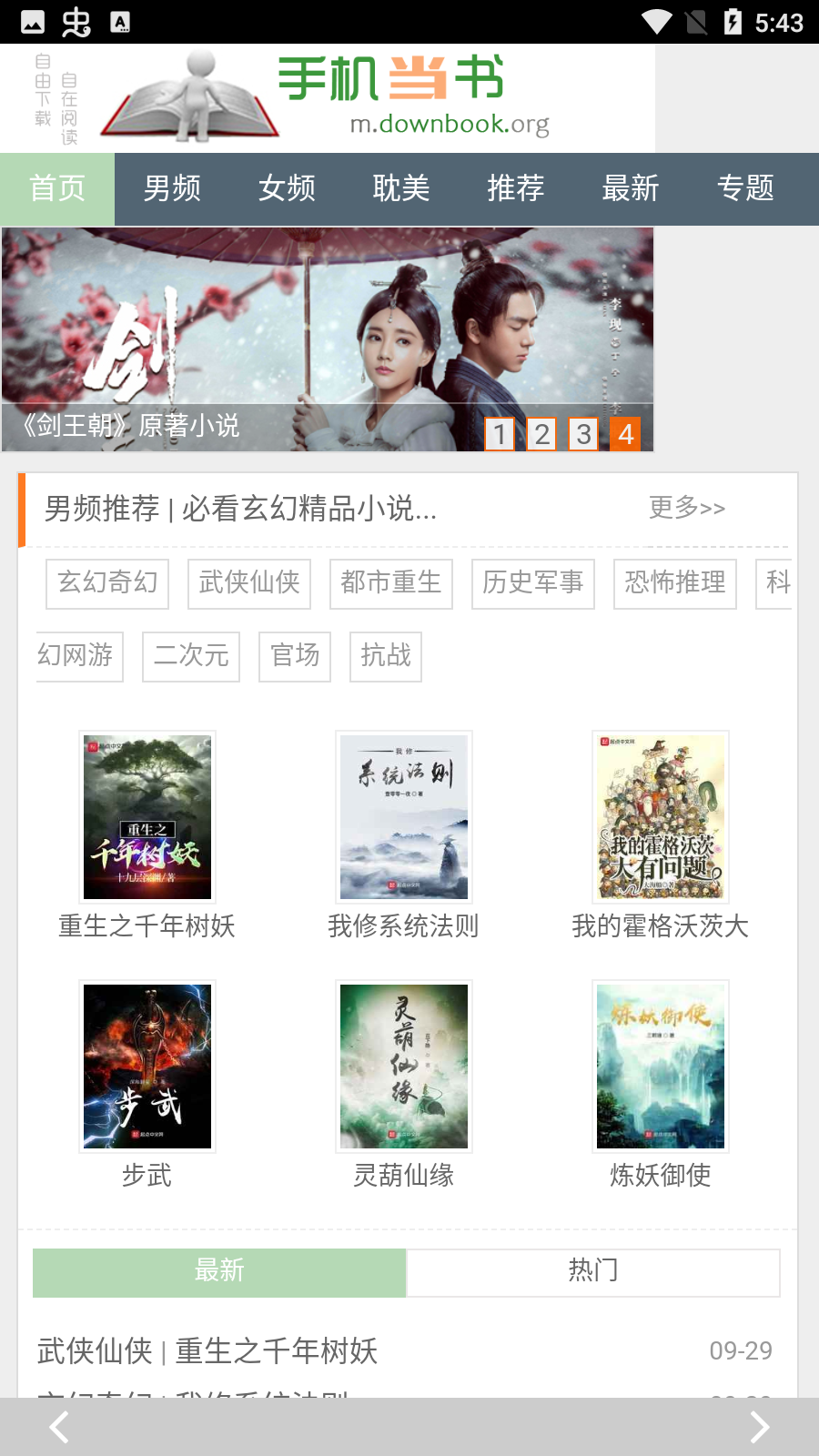819x1456 pixels.
Task: Tap the 更多>> link
Action: pos(687,508)
